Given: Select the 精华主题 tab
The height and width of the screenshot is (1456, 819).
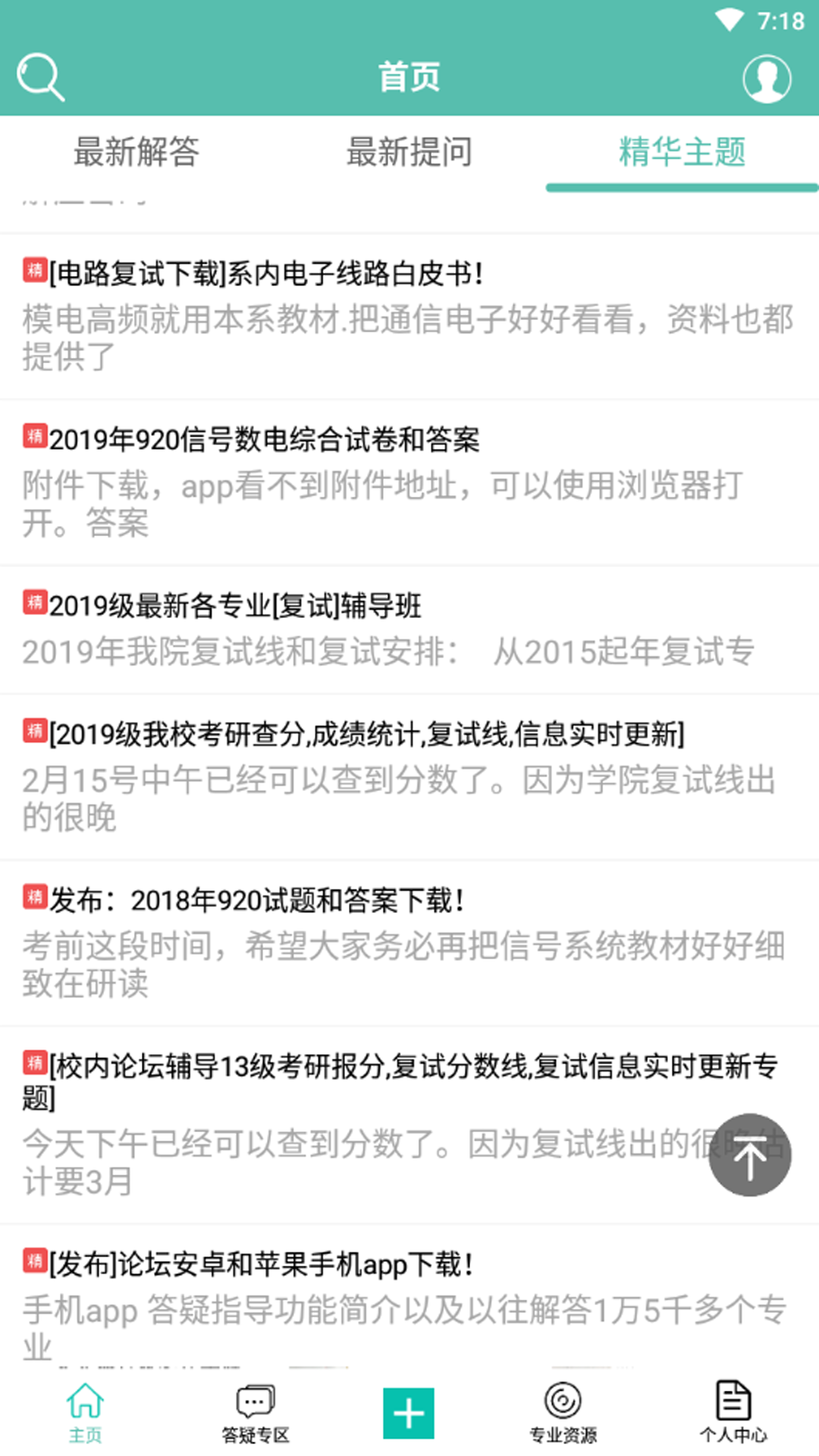Looking at the screenshot, I should point(682,152).
